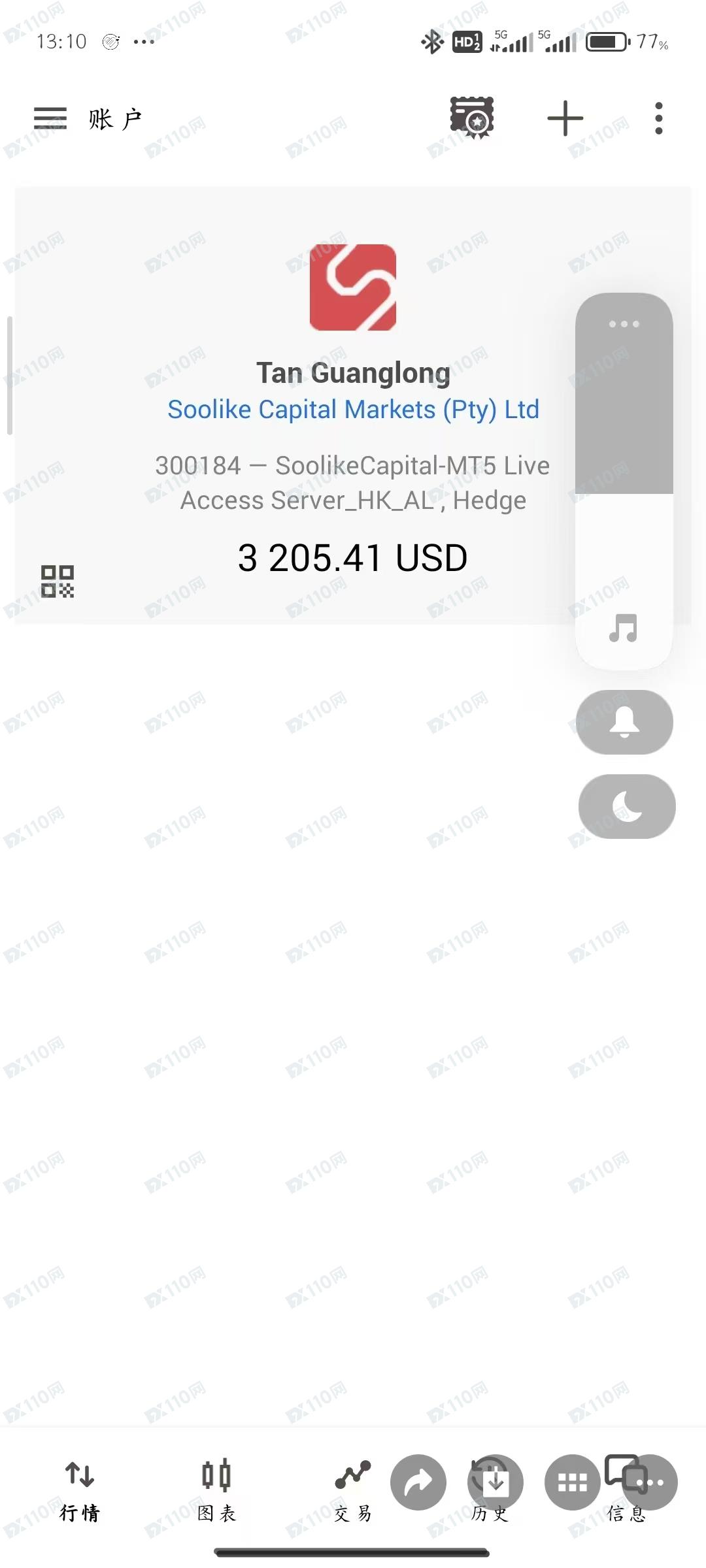The width and height of the screenshot is (706, 1568).
Task: Open Soolike Capital Markets (Pty) Ltd link
Action: tap(353, 410)
